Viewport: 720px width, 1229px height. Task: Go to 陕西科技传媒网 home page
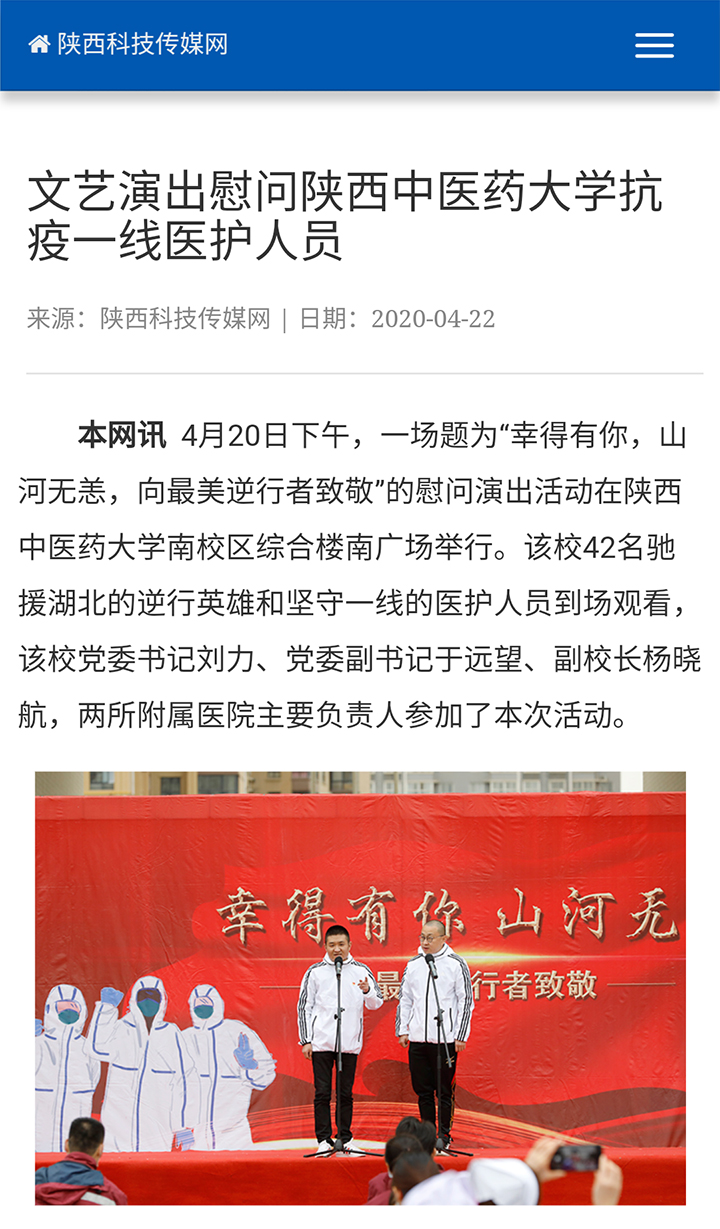coord(129,44)
